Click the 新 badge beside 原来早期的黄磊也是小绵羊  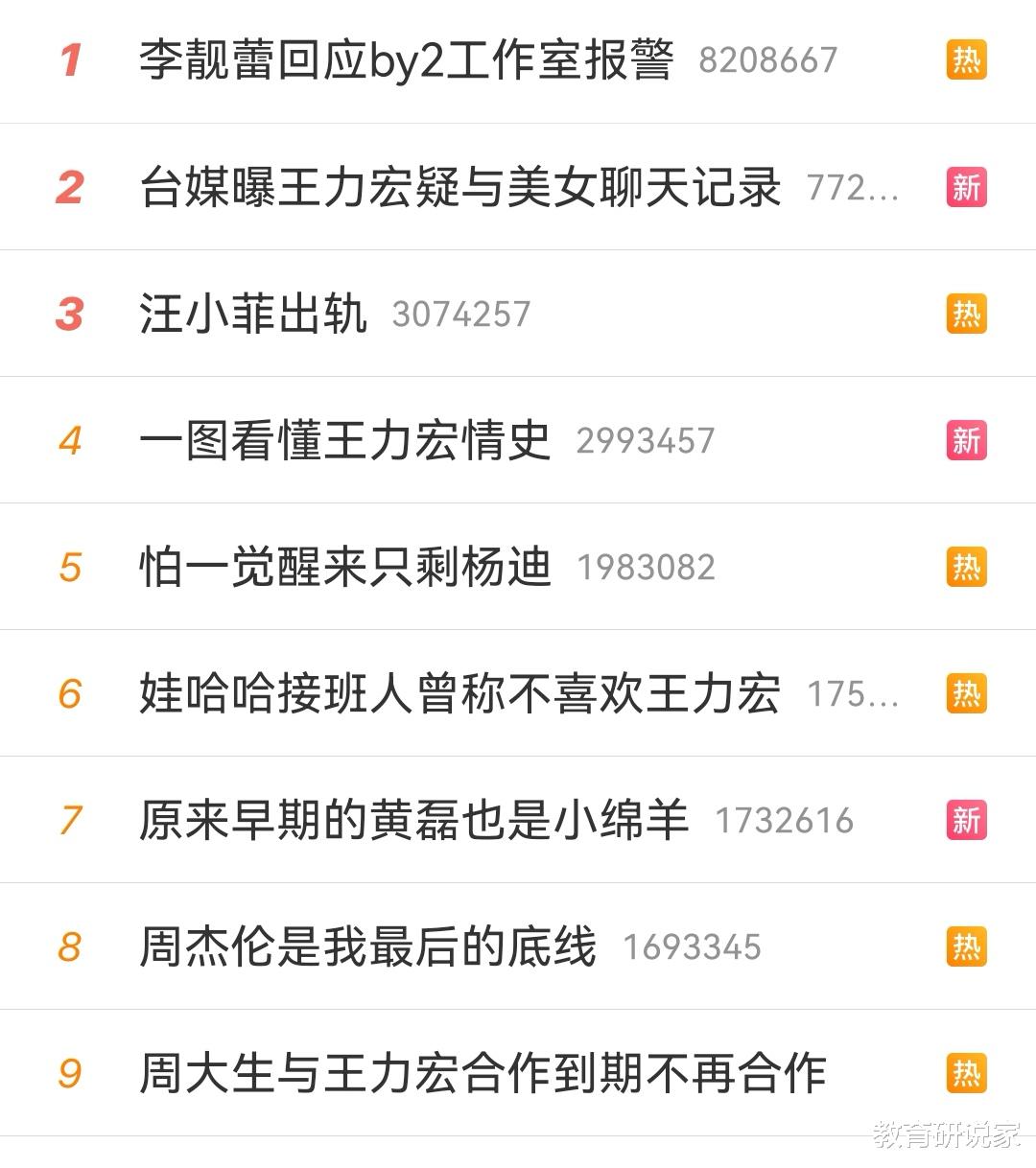(968, 820)
